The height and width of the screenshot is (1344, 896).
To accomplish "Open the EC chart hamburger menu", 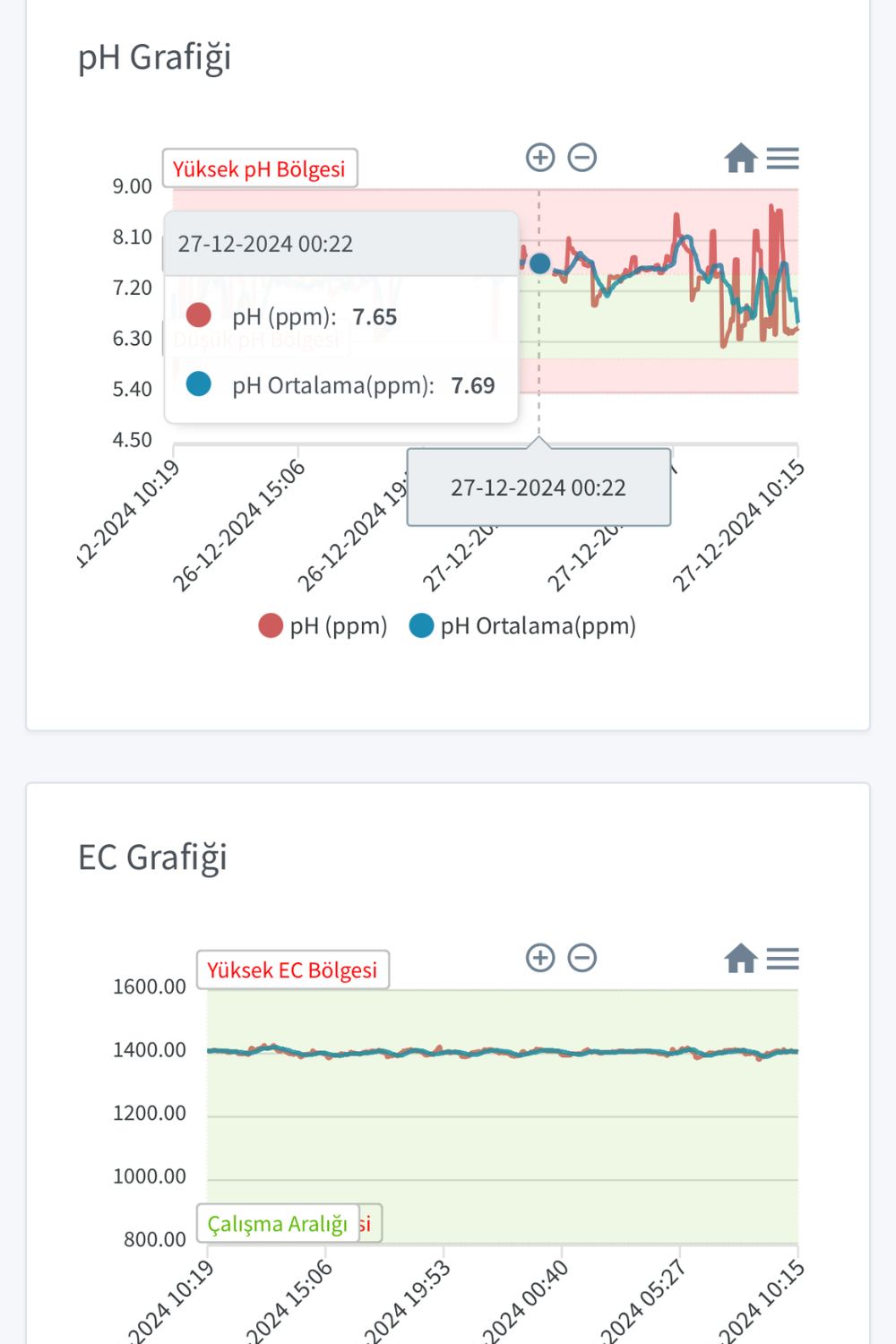I will tap(782, 958).
